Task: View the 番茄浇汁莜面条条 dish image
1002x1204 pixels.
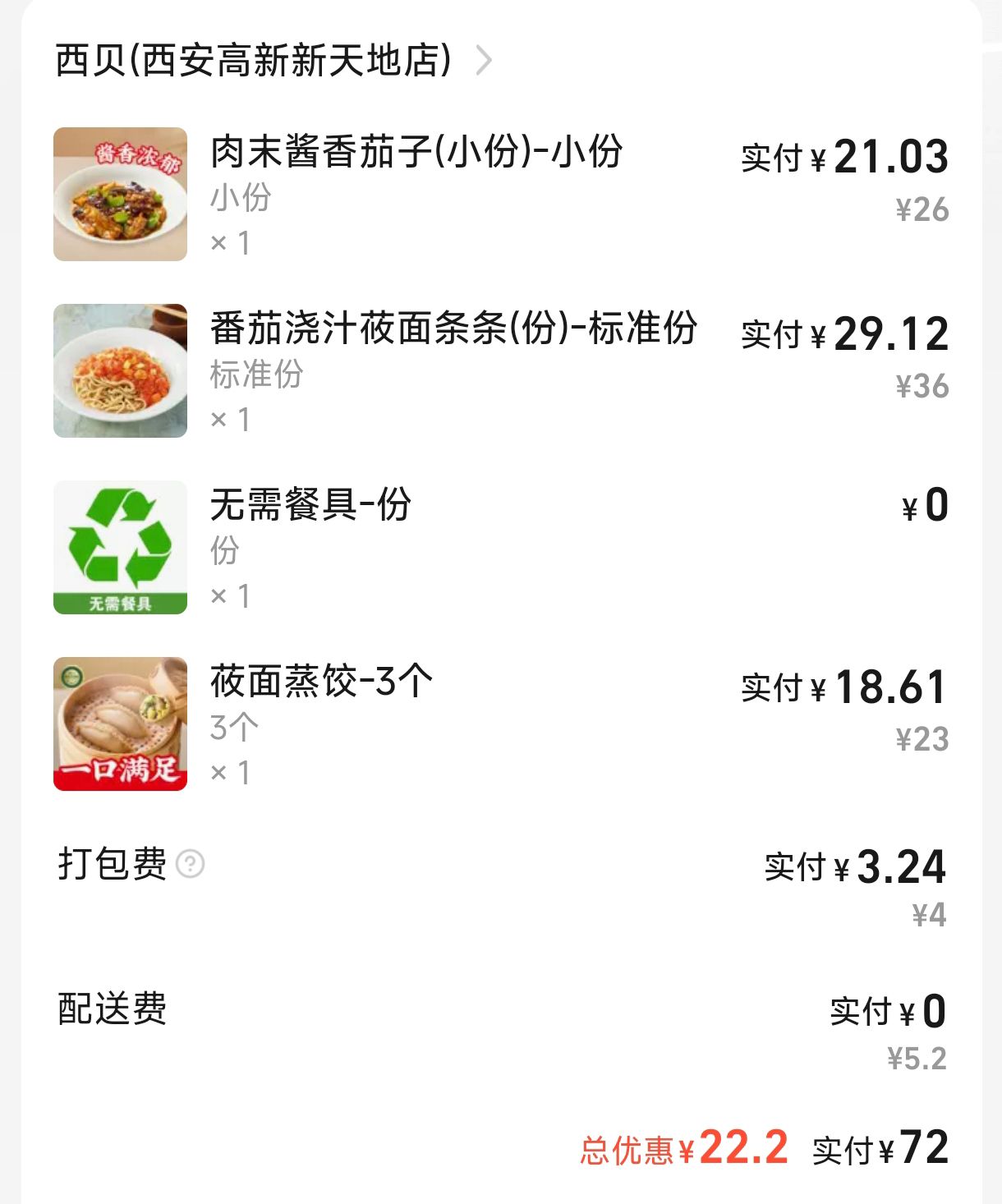Action: 121,371
